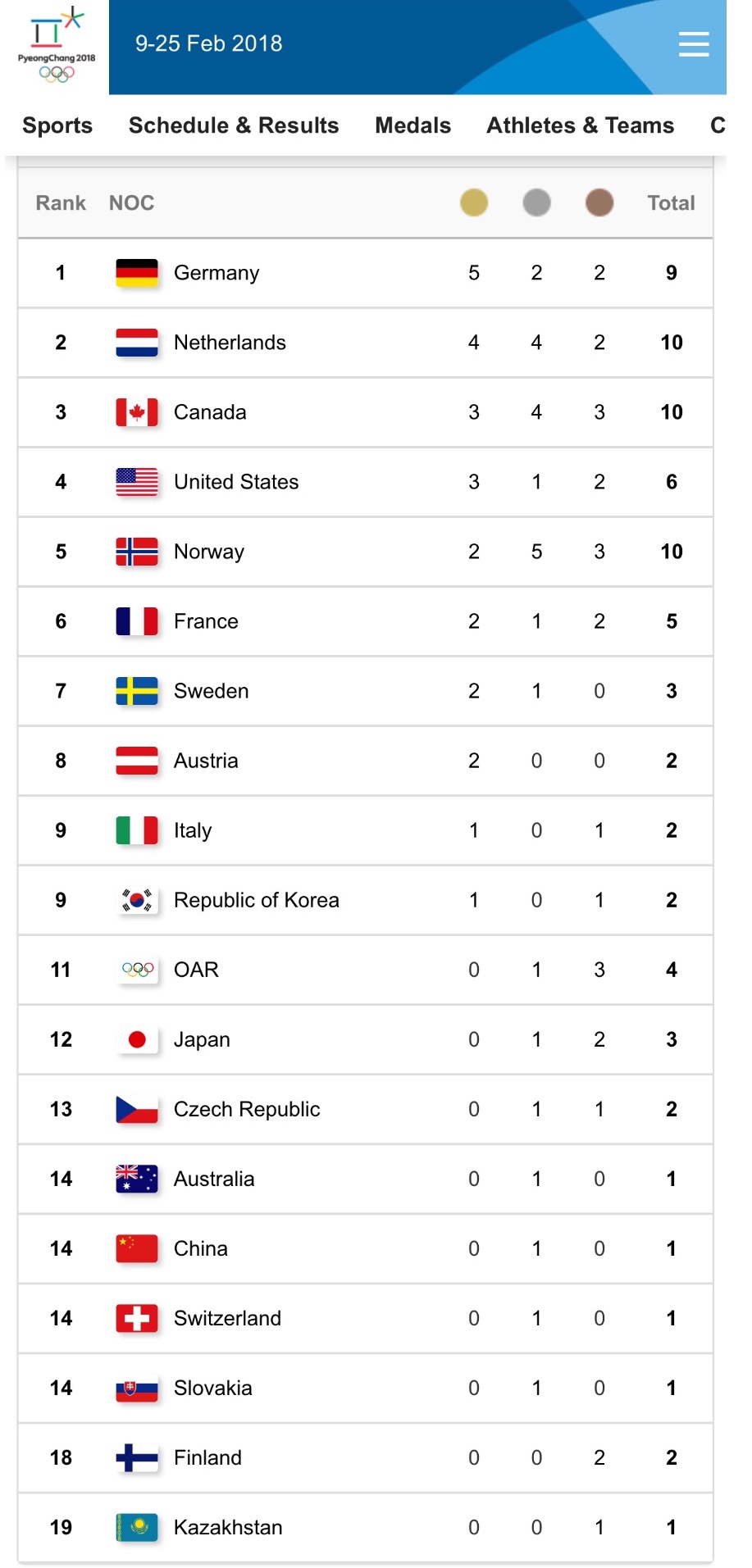Open Germany's medal details
This screenshot has height=1568, width=752.
tap(366, 273)
